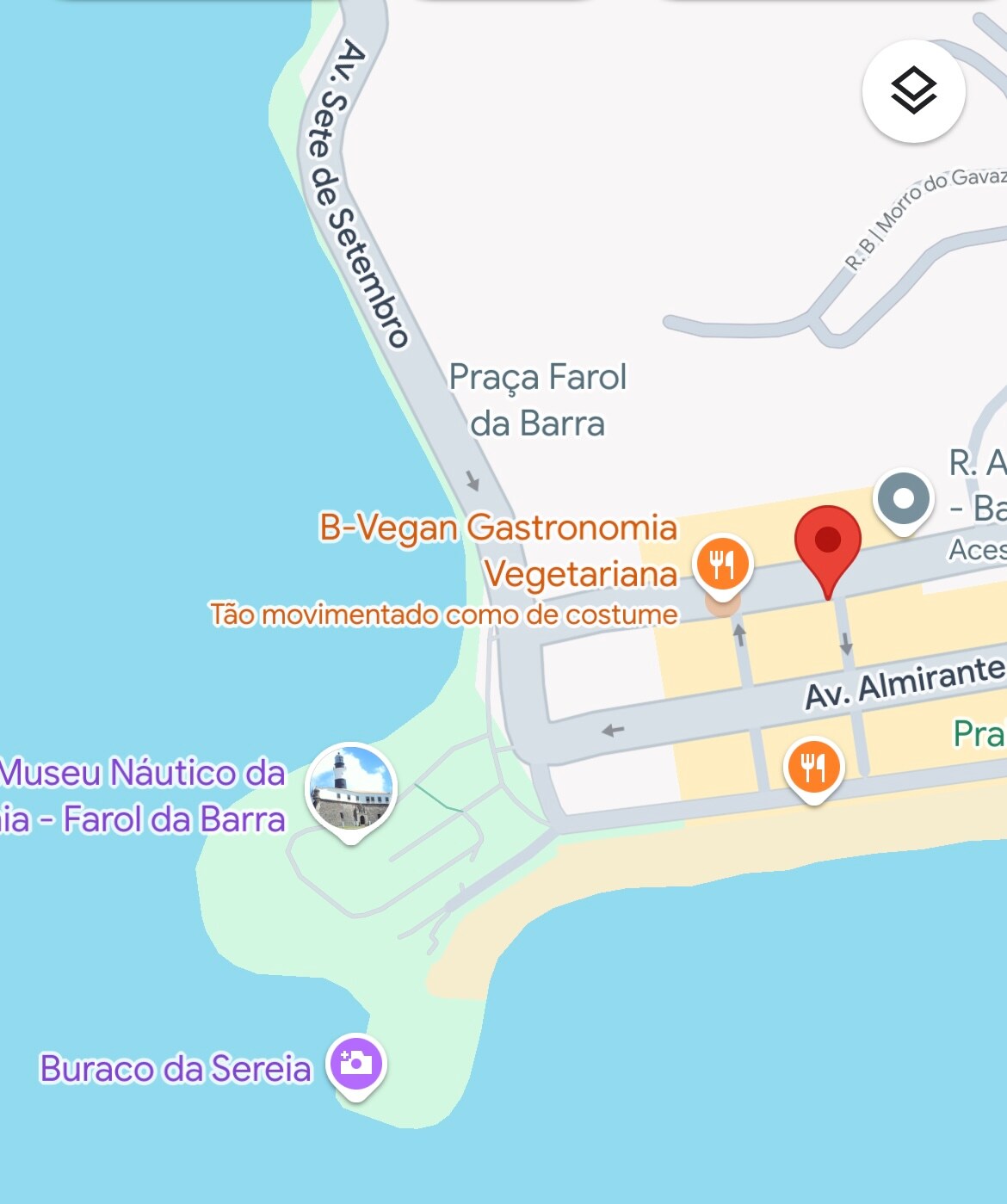Open the Praça Farol da Barra label
This screenshot has width=1007, height=1204.
click(x=537, y=400)
